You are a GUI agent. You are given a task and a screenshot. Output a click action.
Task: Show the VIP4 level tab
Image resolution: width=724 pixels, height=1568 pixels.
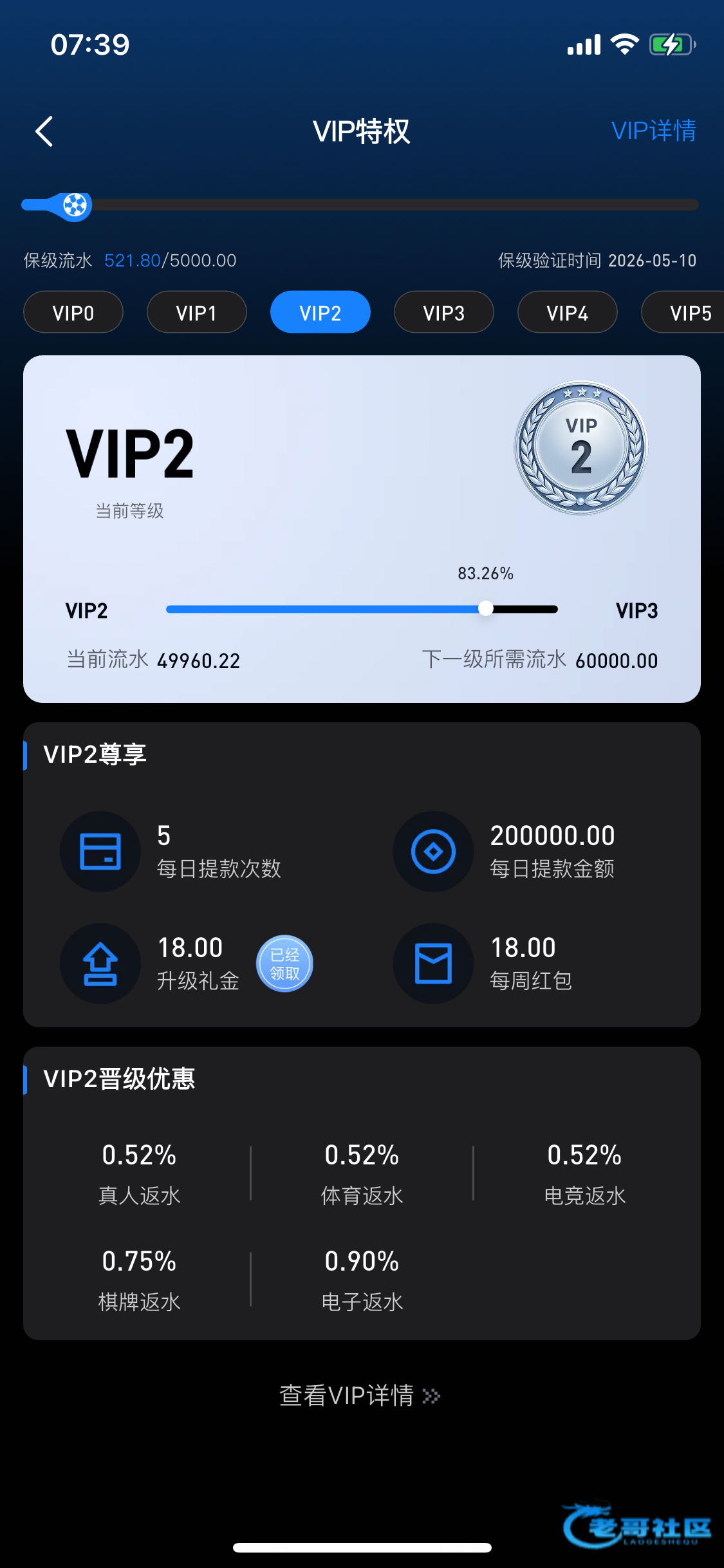click(567, 313)
